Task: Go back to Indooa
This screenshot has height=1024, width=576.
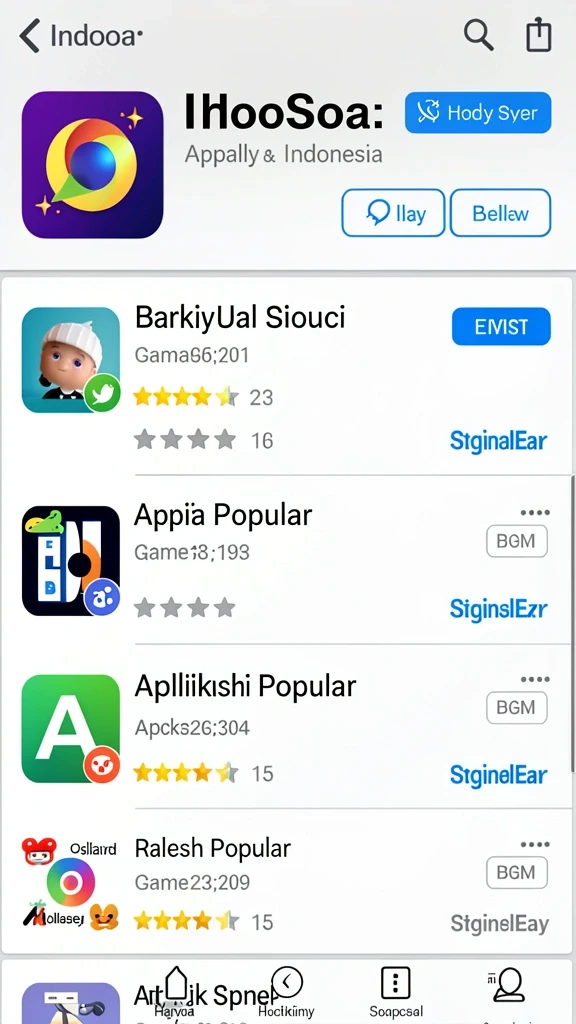Action: tap(80, 35)
